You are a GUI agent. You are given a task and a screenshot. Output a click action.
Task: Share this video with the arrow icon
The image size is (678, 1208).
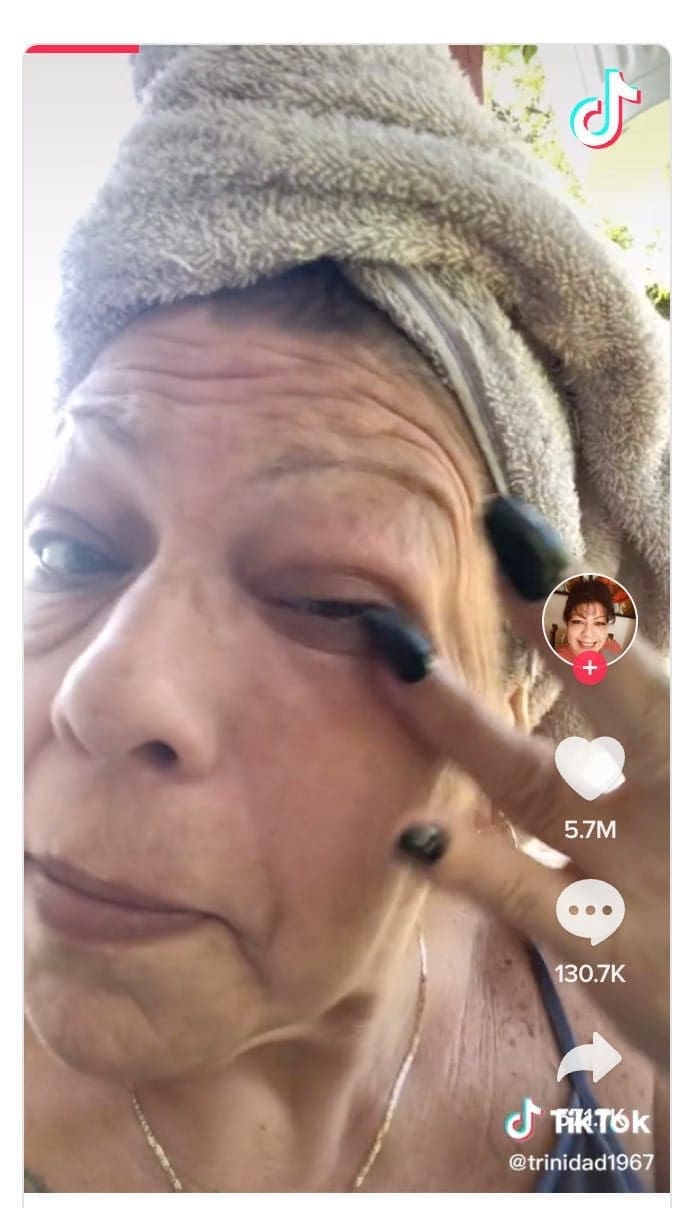[590, 1060]
